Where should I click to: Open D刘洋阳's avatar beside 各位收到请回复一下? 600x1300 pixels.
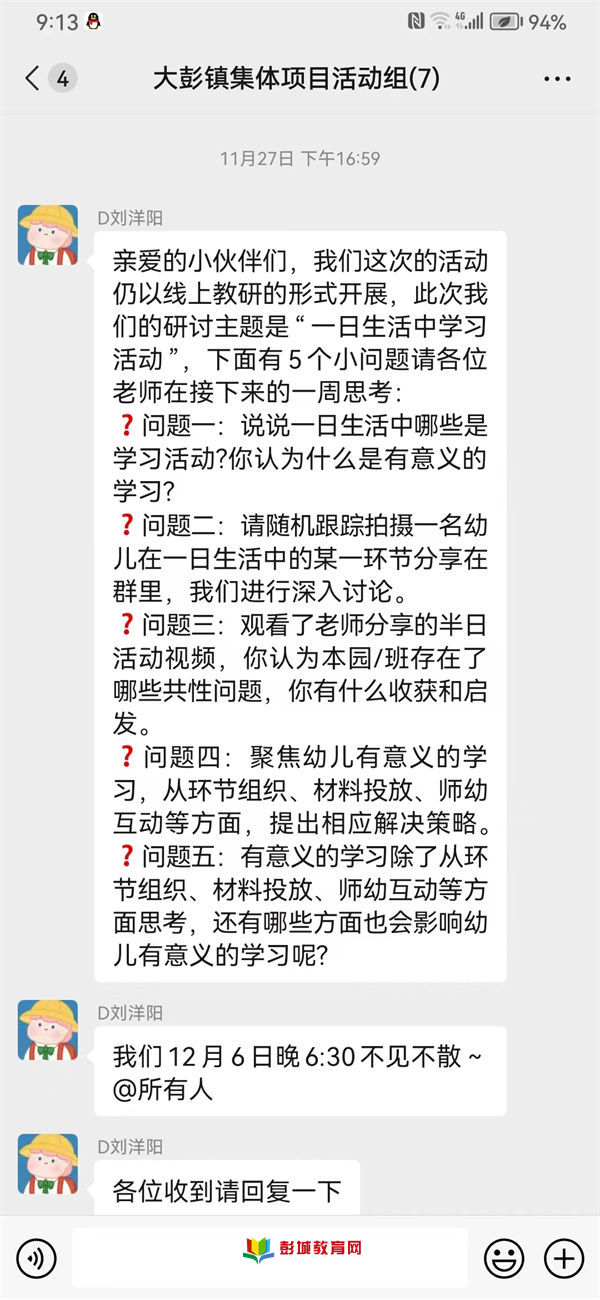[47, 1163]
